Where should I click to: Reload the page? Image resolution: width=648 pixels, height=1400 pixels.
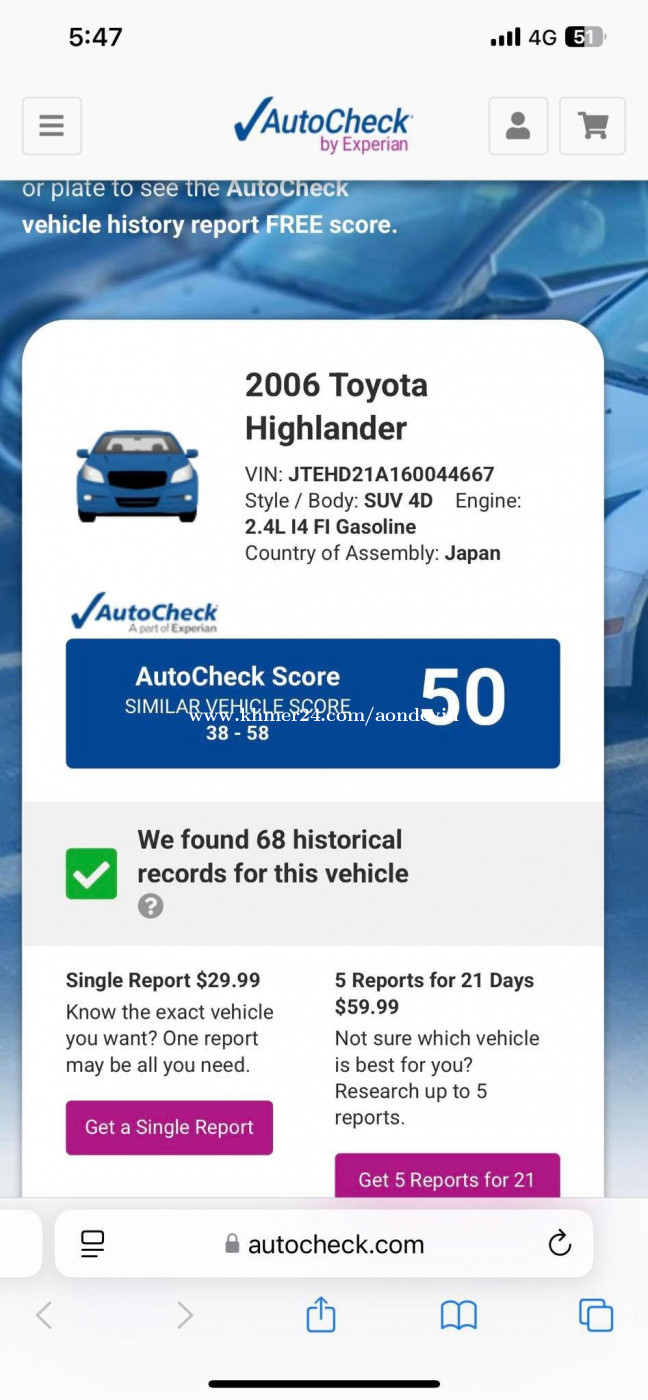click(560, 1244)
